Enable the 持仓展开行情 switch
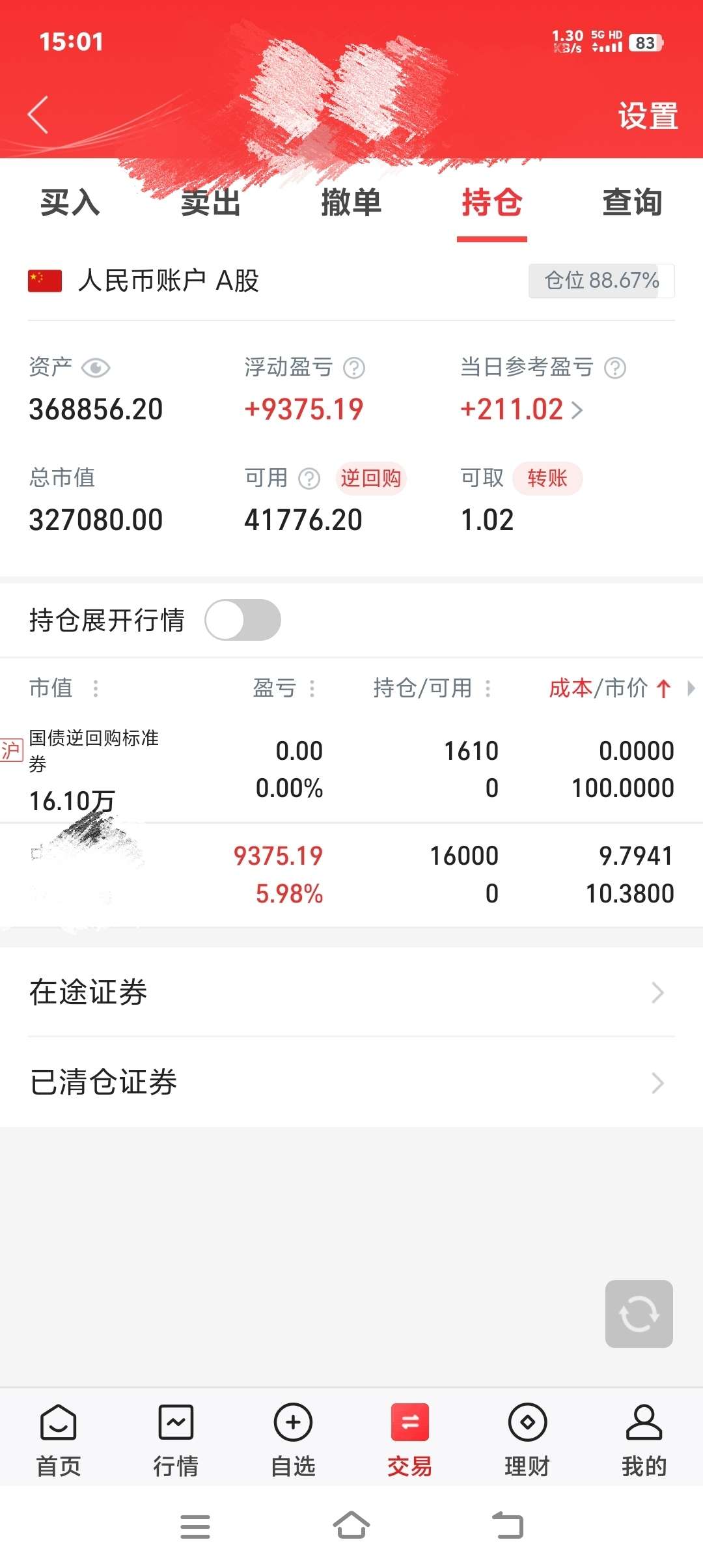Screen dimensions: 703x1568 click(243, 620)
